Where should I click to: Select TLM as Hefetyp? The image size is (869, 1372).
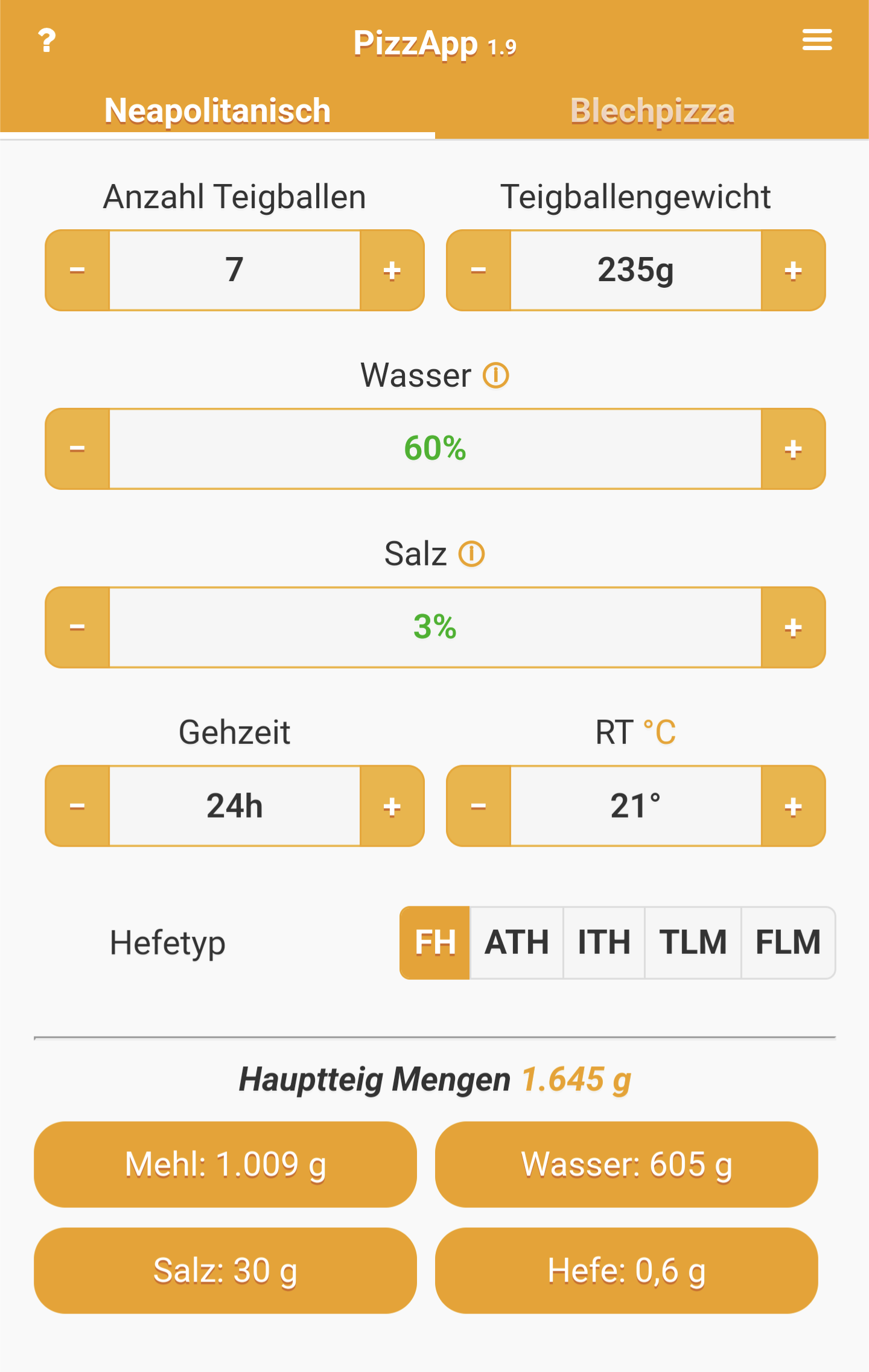pyautogui.click(x=693, y=942)
